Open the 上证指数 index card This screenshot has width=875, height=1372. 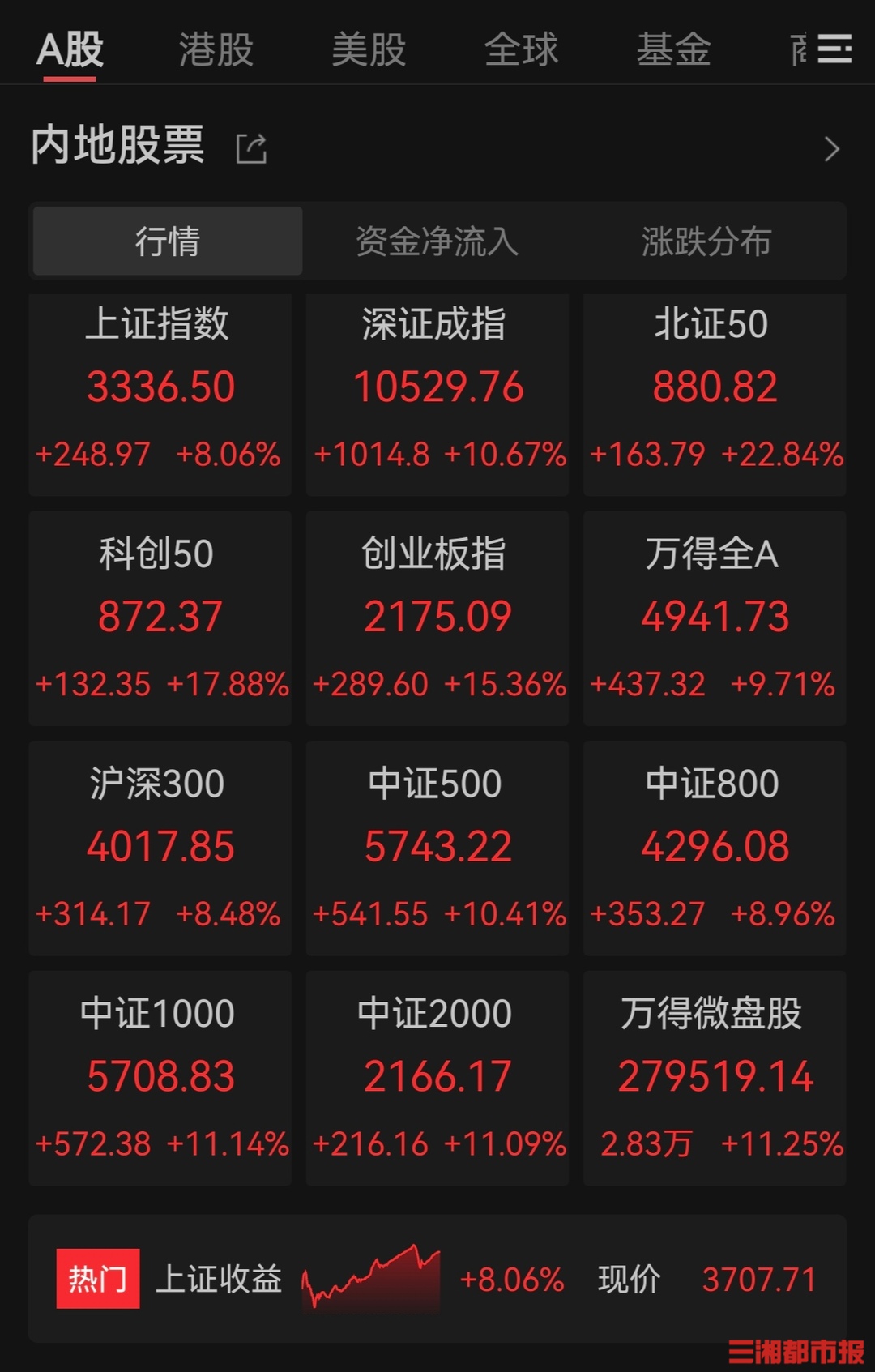[x=160, y=394]
